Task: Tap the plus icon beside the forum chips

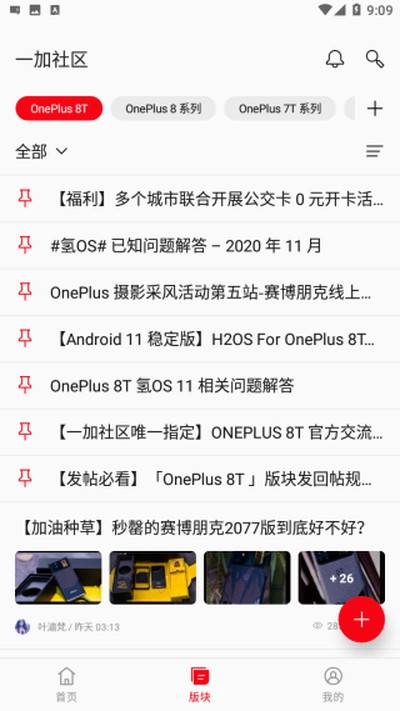Action: 375,108
